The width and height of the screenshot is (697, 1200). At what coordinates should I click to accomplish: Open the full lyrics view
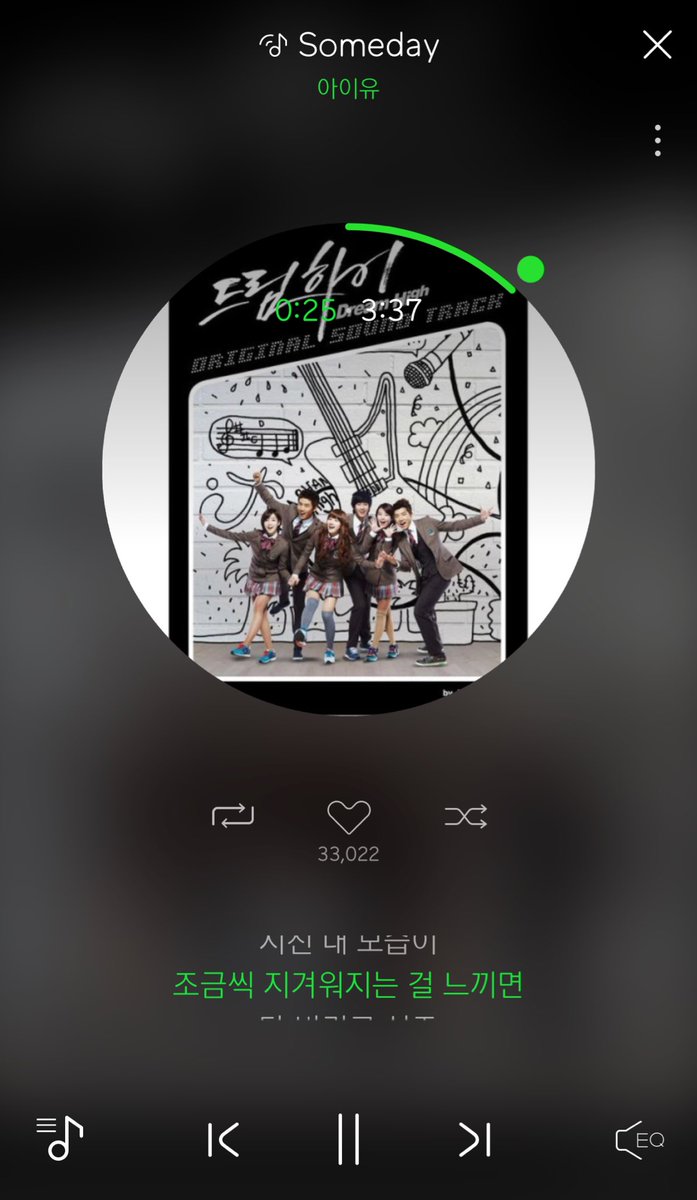click(x=348, y=984)
